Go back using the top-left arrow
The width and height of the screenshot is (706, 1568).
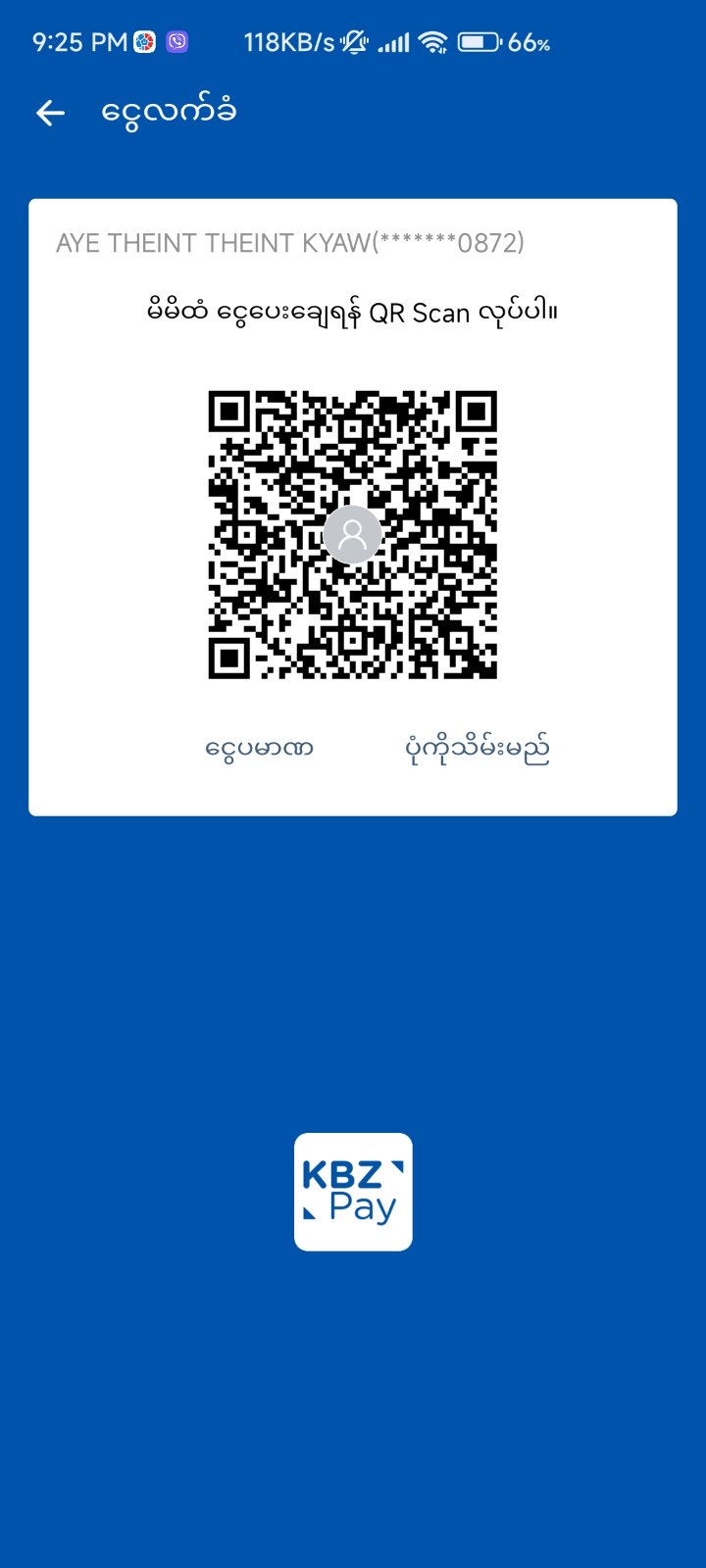point(50,114)
